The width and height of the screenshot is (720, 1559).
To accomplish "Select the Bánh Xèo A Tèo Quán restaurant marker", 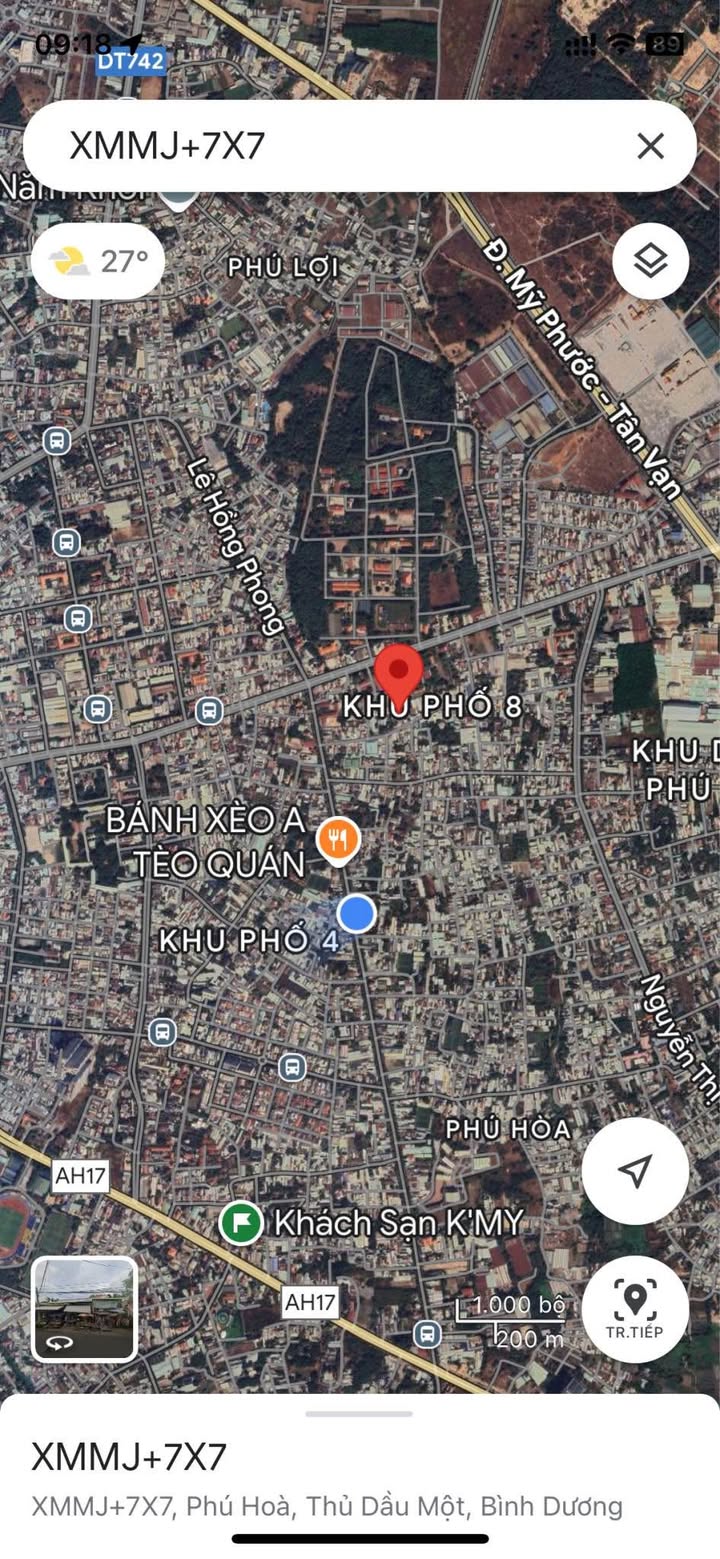I will 338,839.
